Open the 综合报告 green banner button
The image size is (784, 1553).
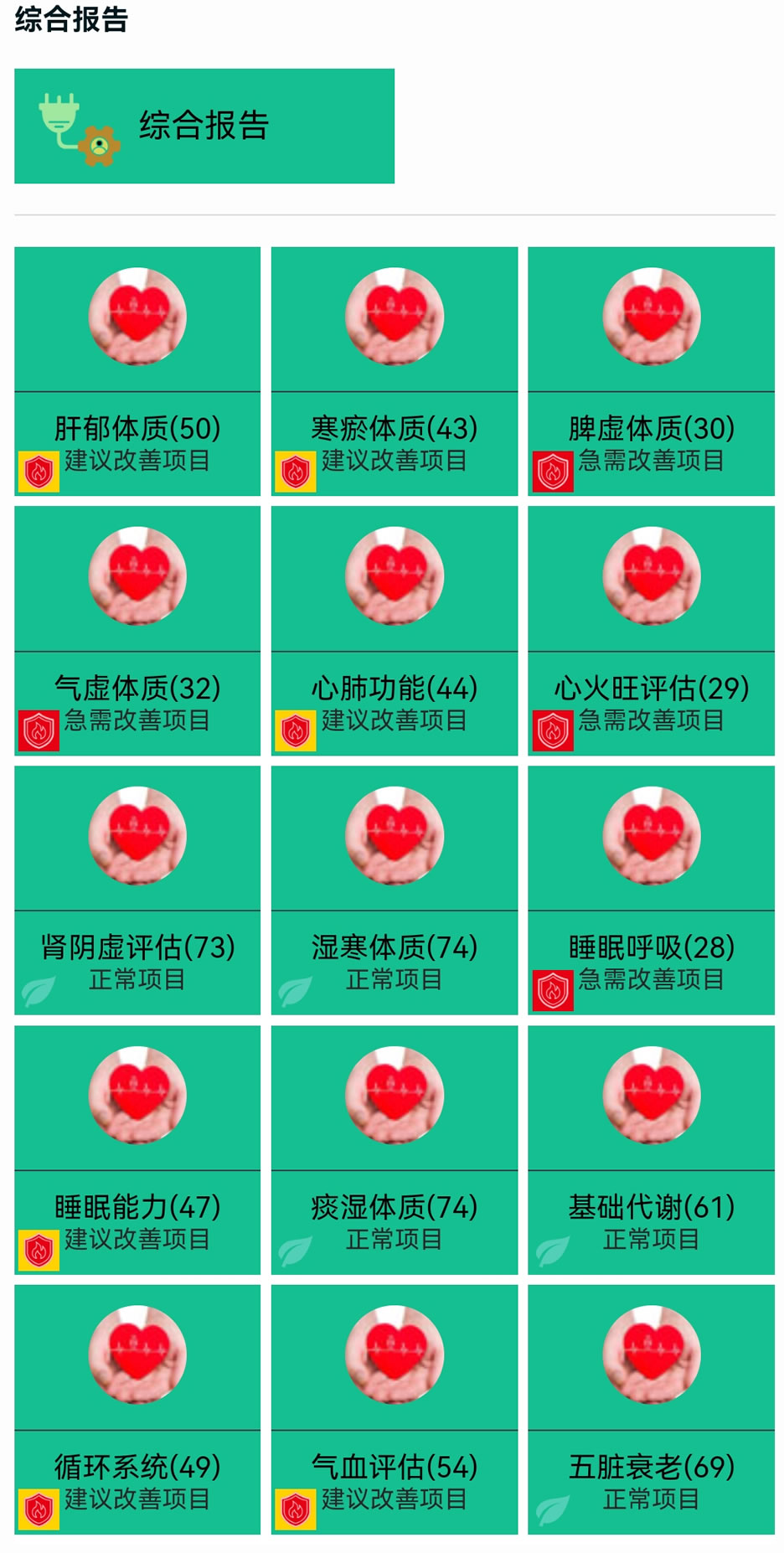tap(204, 126)
